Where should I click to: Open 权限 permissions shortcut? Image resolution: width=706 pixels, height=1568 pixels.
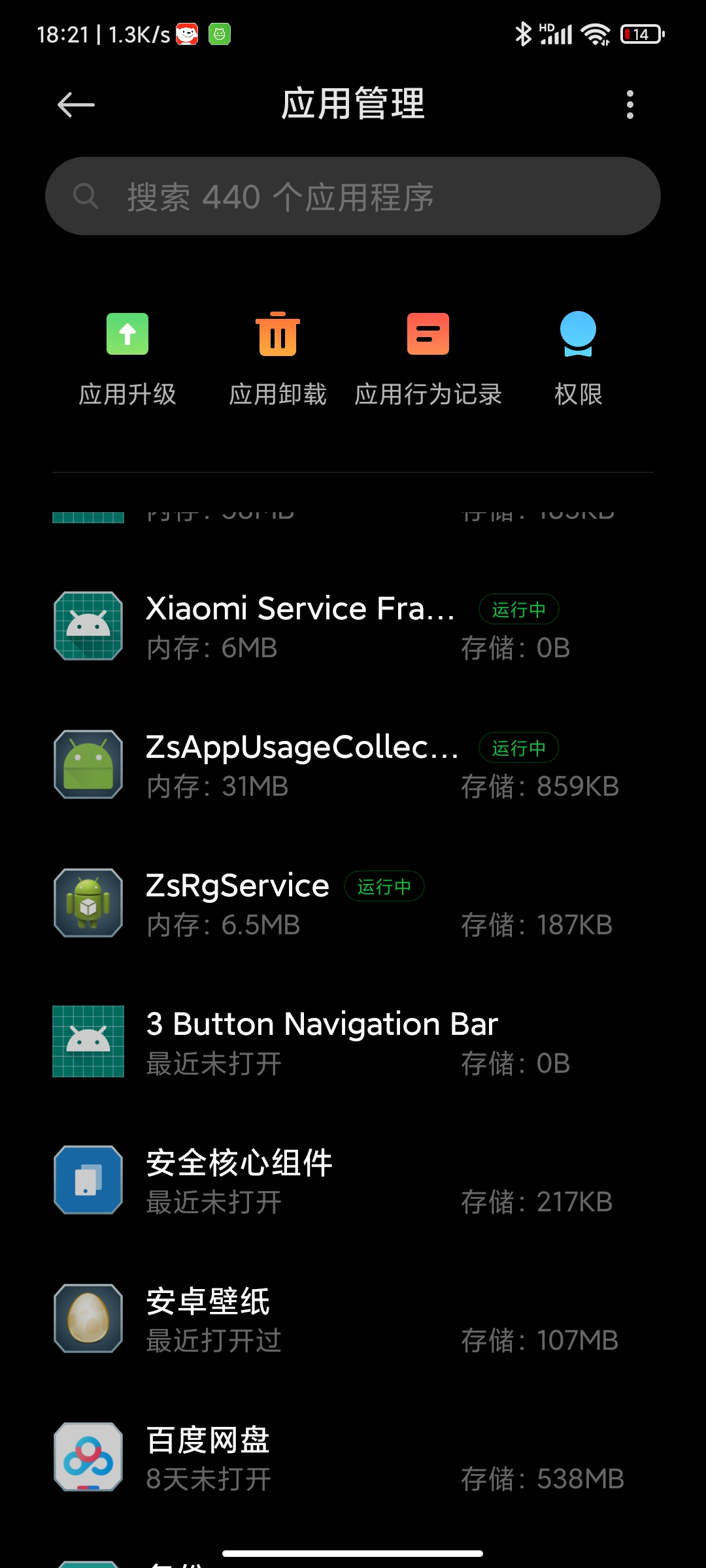pos(578,359)
